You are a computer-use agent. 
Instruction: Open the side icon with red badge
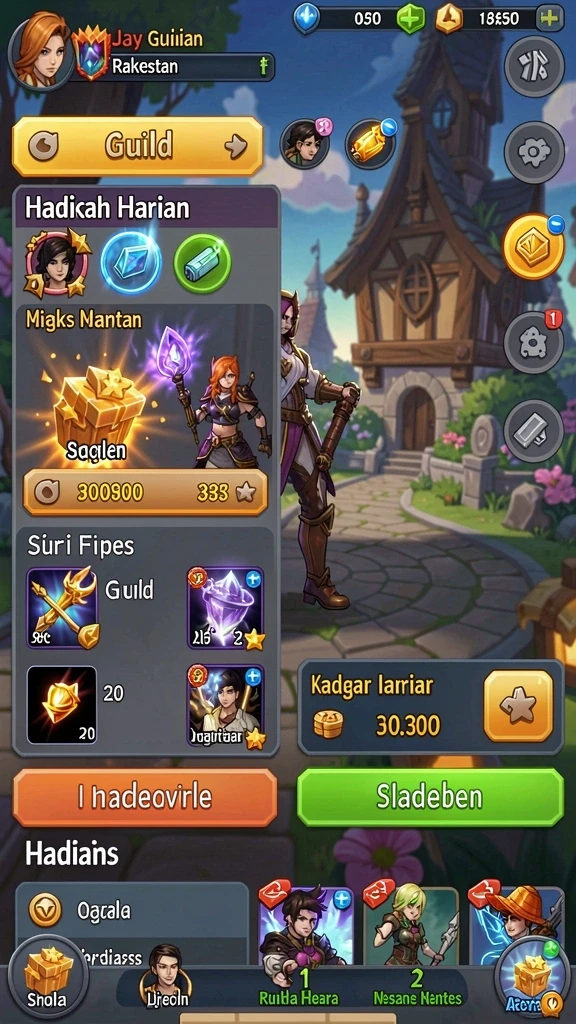click(x=534, y=342)
